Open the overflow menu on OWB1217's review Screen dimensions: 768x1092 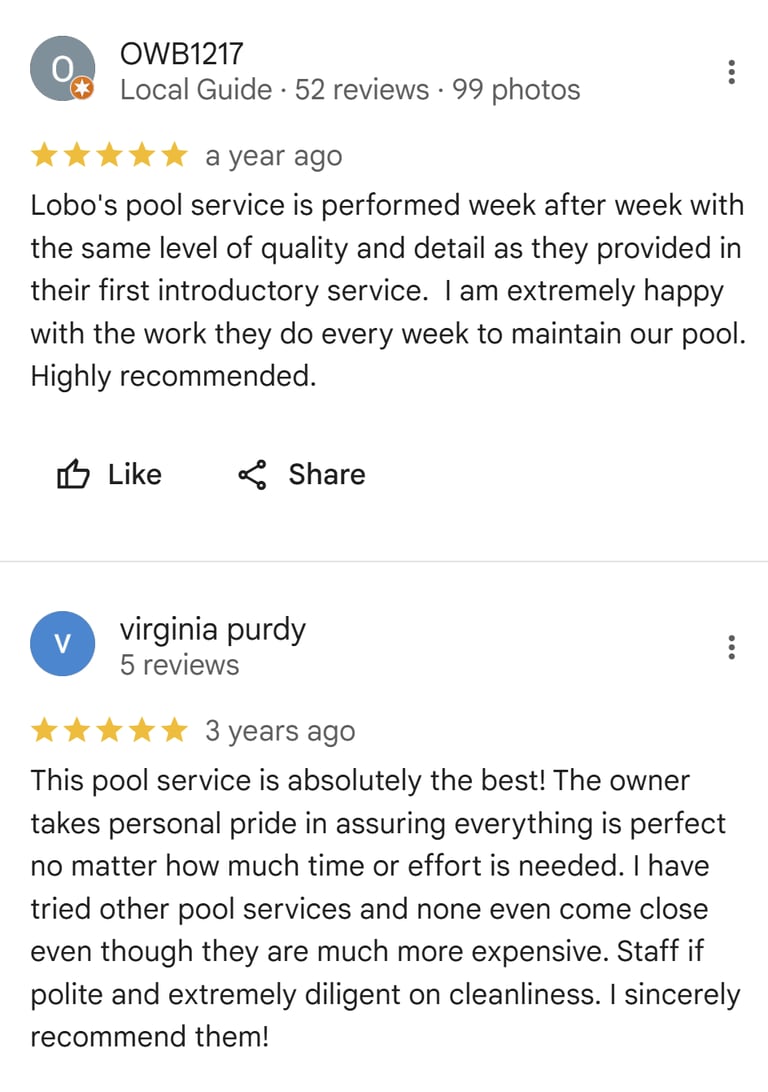point(731,72)
